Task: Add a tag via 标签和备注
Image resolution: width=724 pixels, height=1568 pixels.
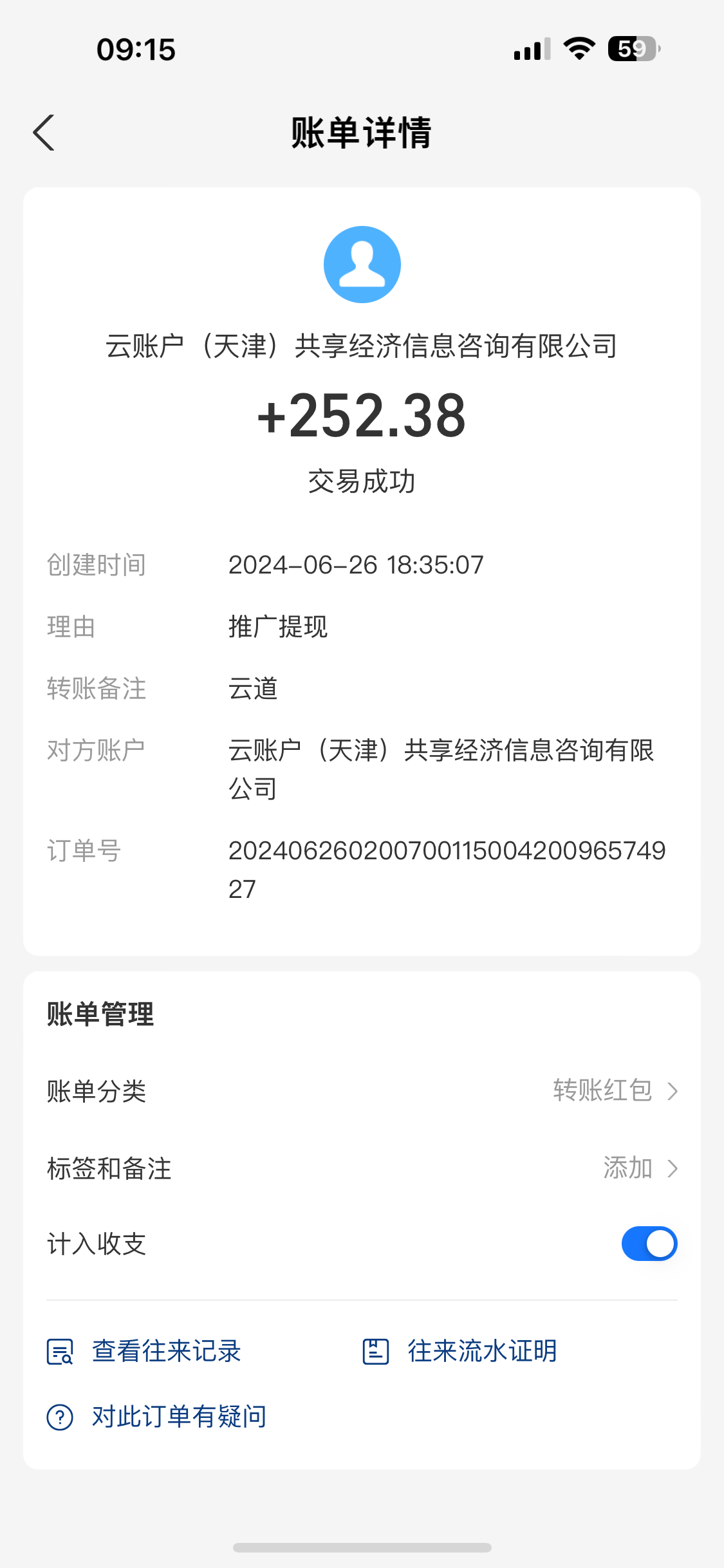Action: click(x=362, y=1168)
